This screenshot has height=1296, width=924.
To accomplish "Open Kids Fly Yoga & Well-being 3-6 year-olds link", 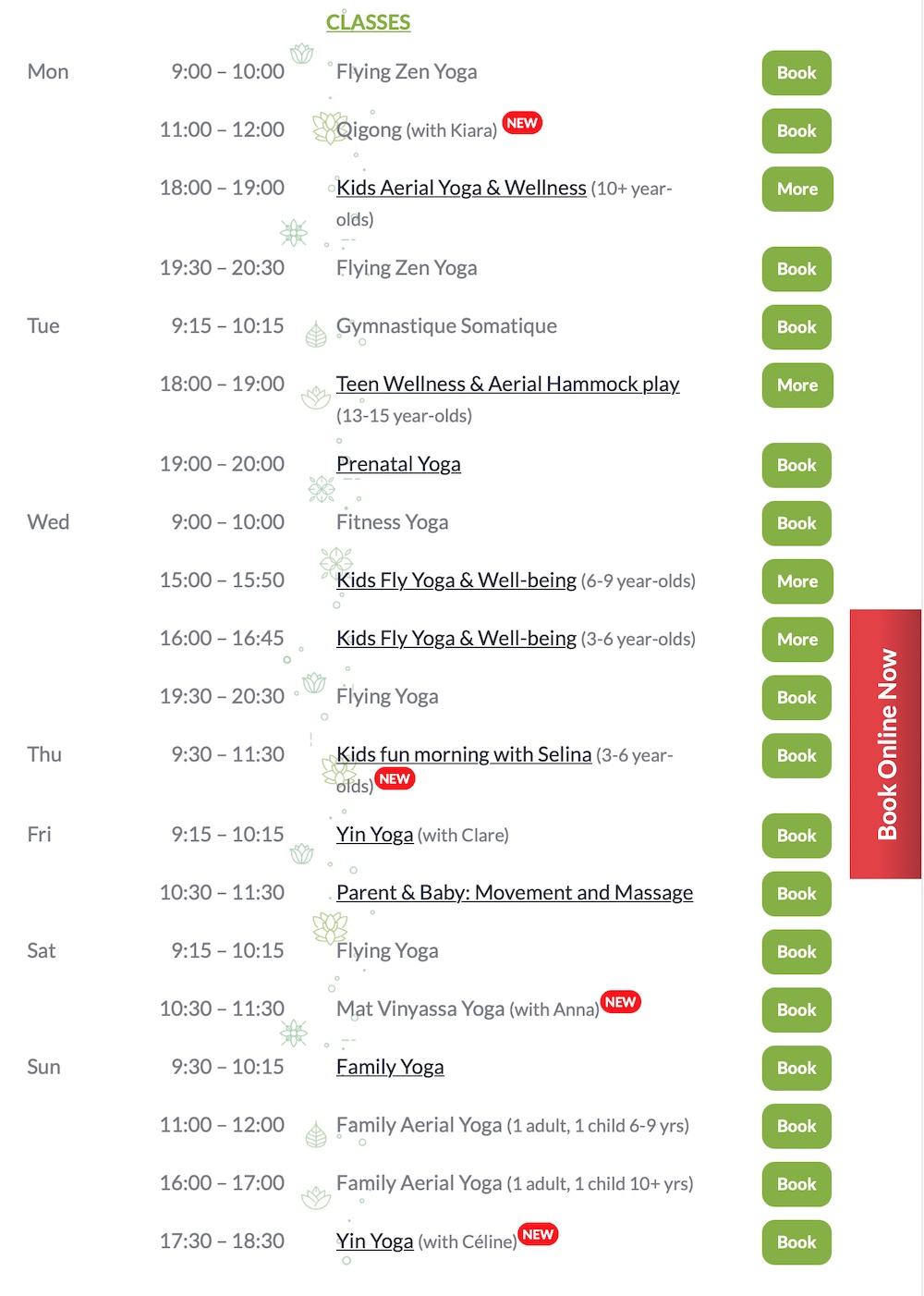I will [x=456, y=639].
